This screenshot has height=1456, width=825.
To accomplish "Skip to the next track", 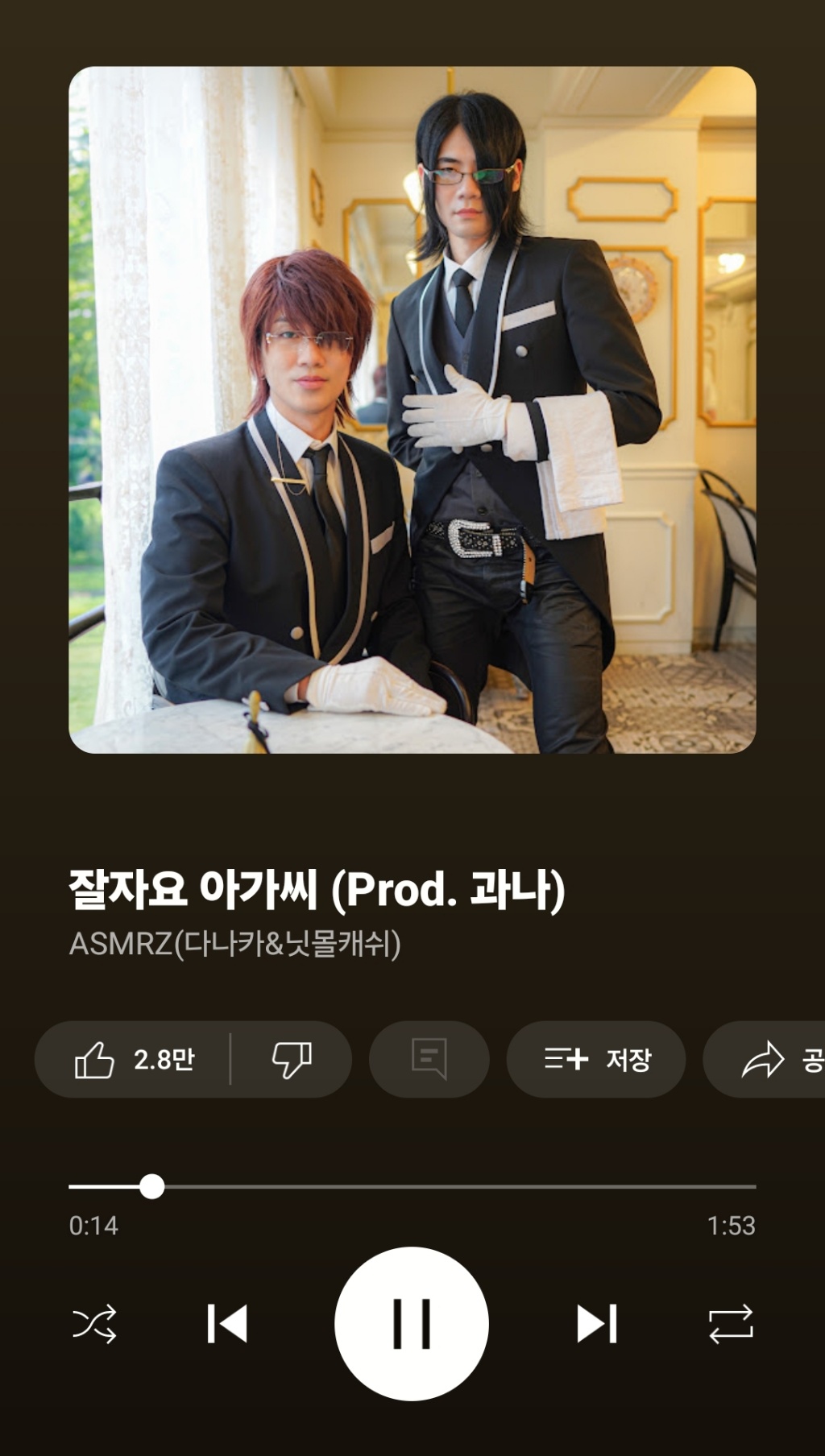I will pyautogui.click(x=597, y=1323).
